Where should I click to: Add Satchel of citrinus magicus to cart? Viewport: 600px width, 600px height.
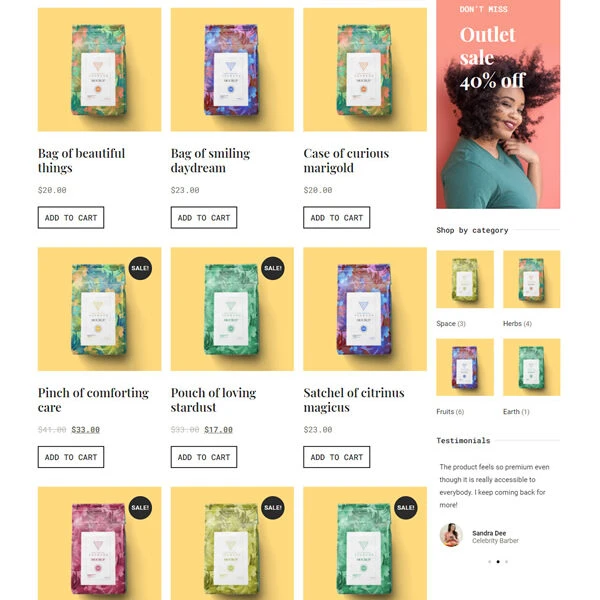click(336, 457)
